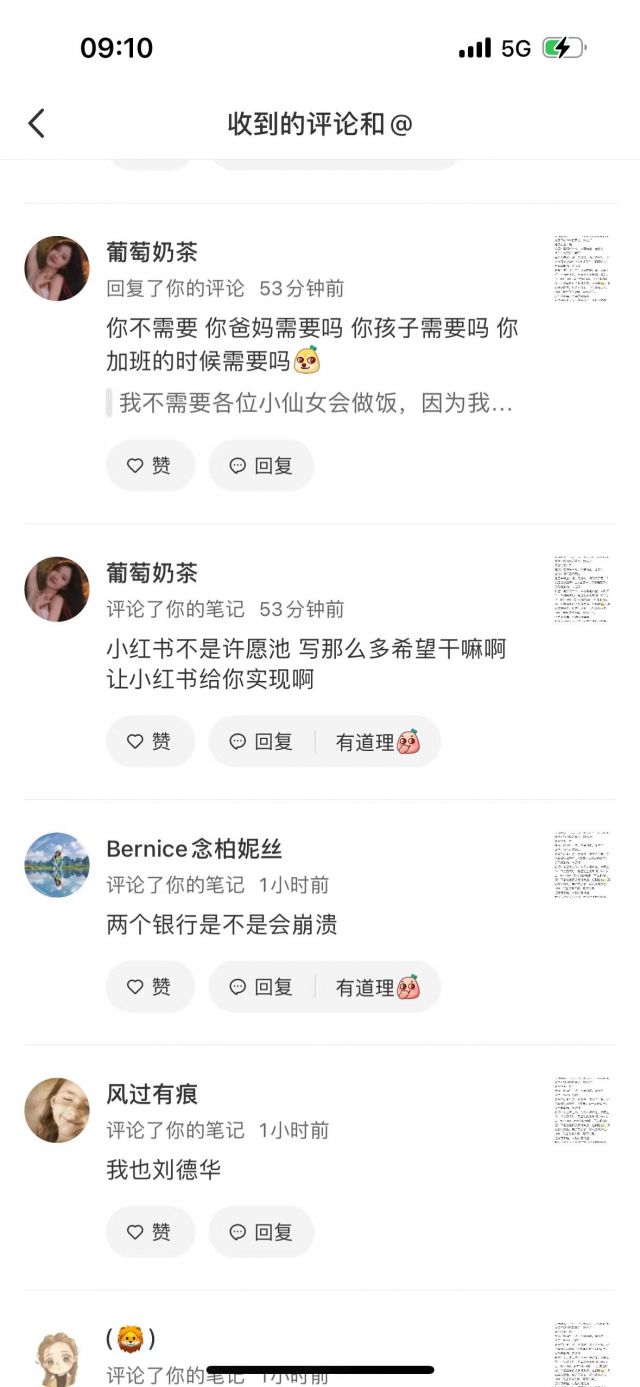Screen dimensions: 640x1387
Task: Open the note thumbnail beside Bernice念柏妮丝's comment
Action: [x=582, y=866]
